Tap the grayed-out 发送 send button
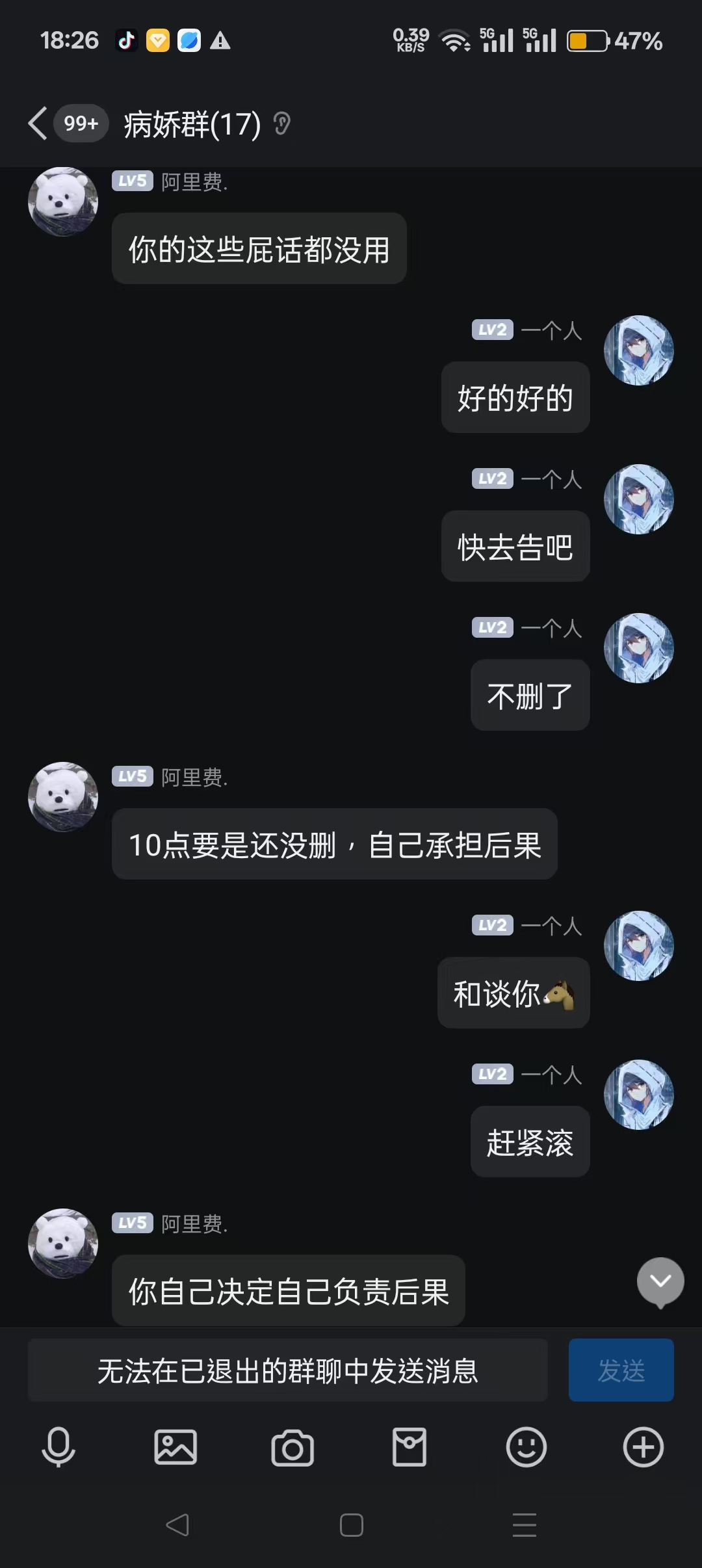This screenshot has height=1568, width=702. 621,1370
